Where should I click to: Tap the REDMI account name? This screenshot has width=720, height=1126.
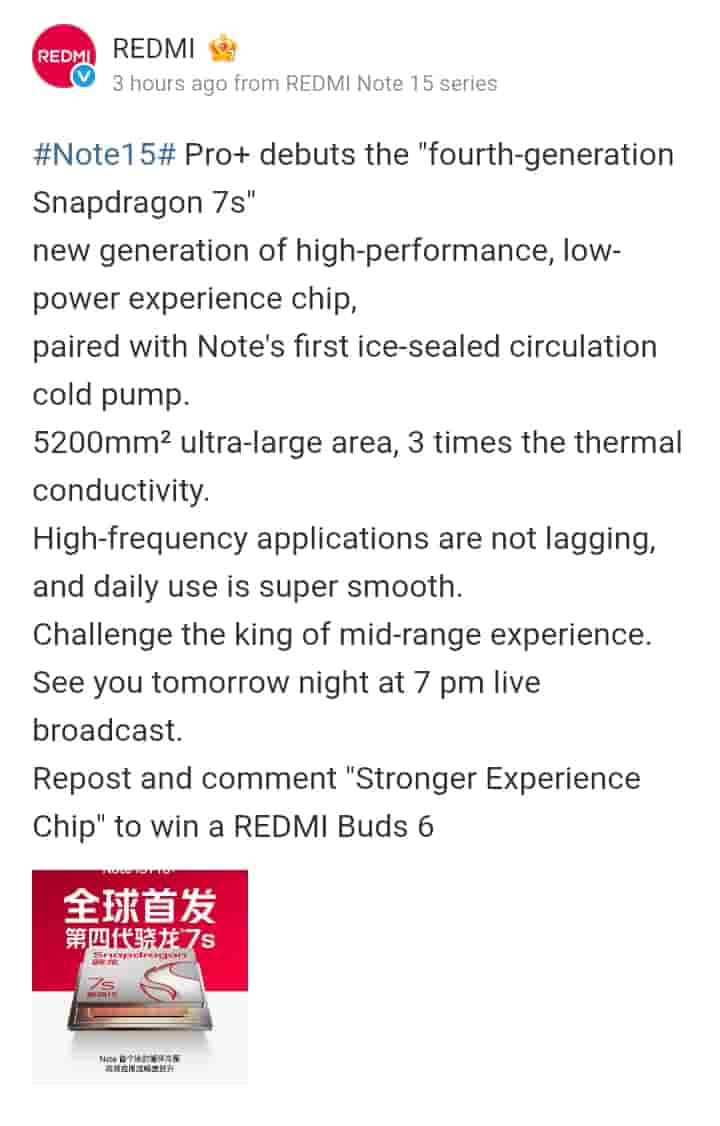tap(153, 48)
